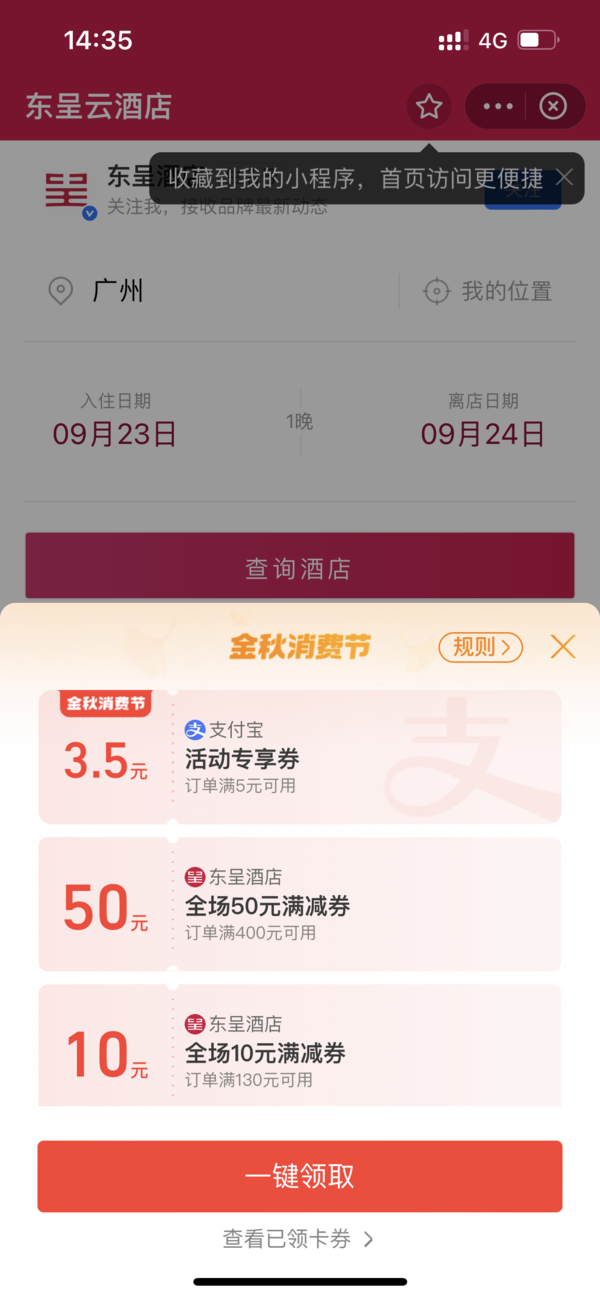Select the 3.5元 活动专享券 Alipay coupon
This screenshot has width=600, height=1298.
pos(300,757)
